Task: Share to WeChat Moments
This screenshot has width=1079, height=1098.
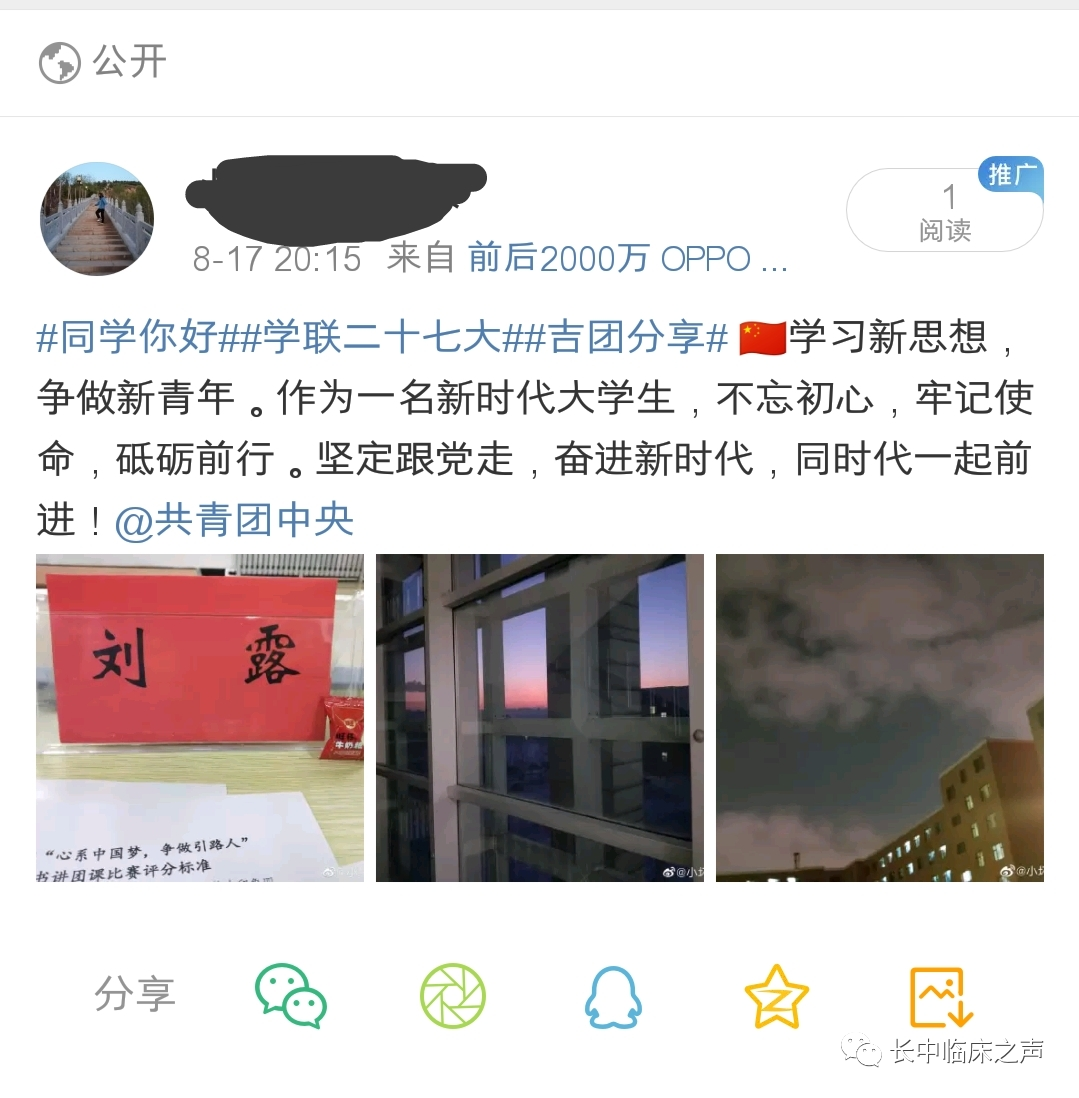Action: pos(453,997)
